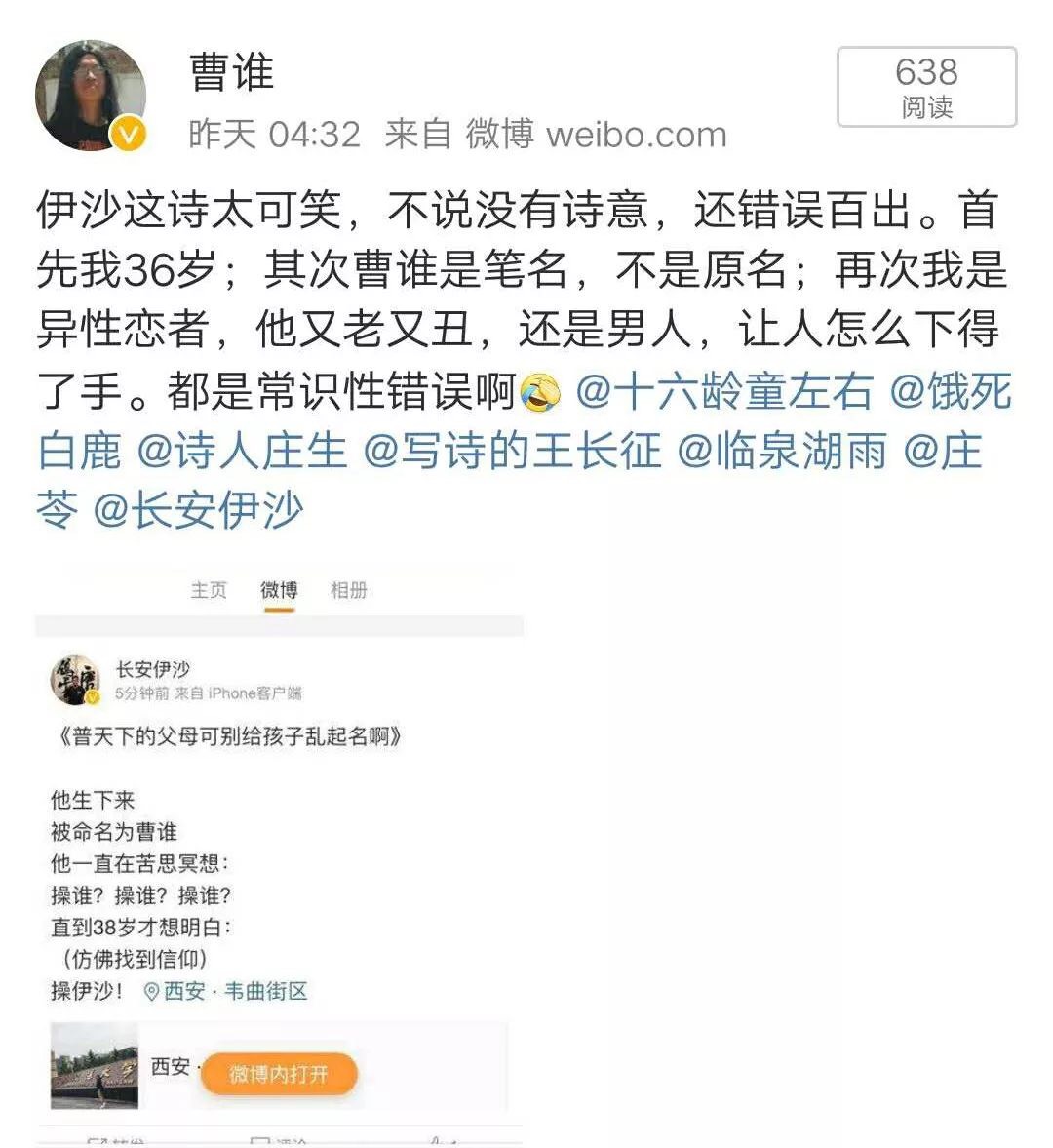View the attached screenshot image in the post
Screen dimensions: 1053x1148
pos(280,849)
